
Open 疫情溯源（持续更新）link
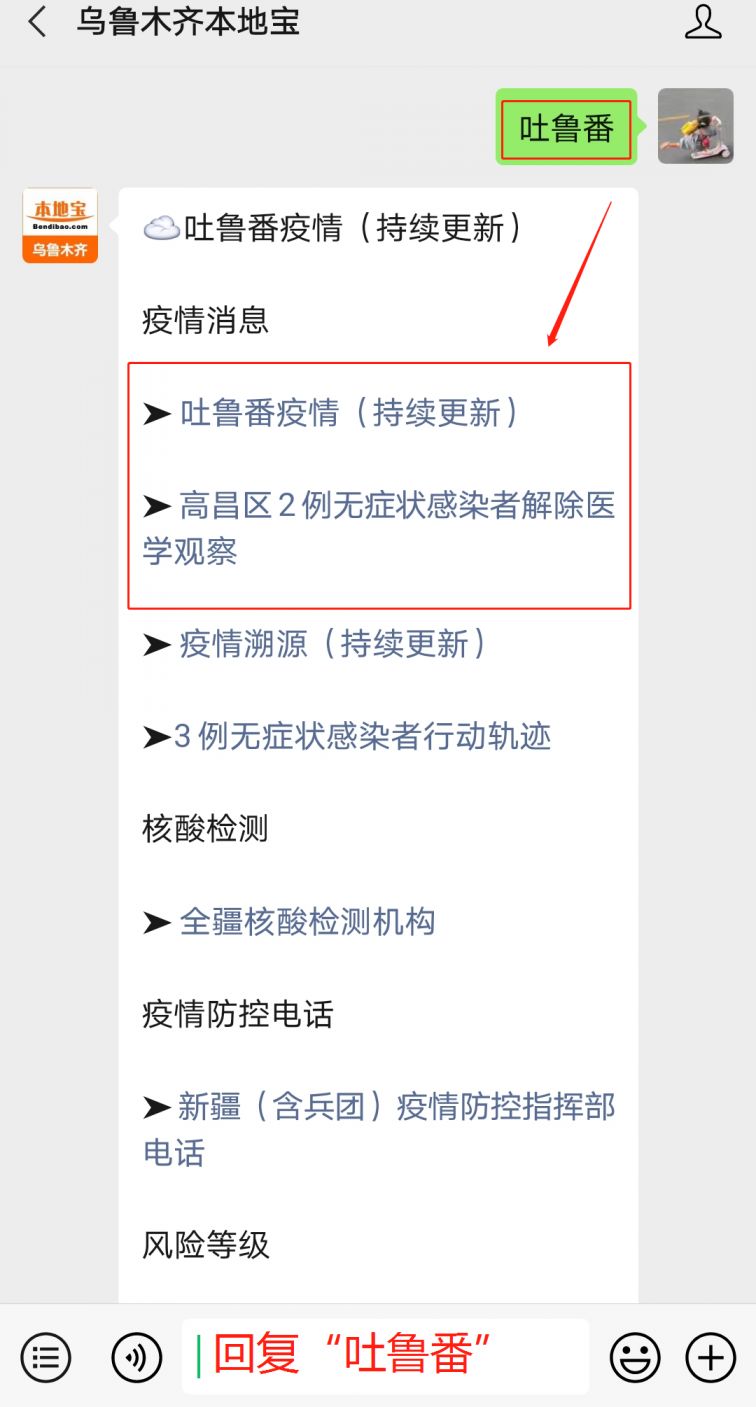pyautogui.click(x=334, y=644)
